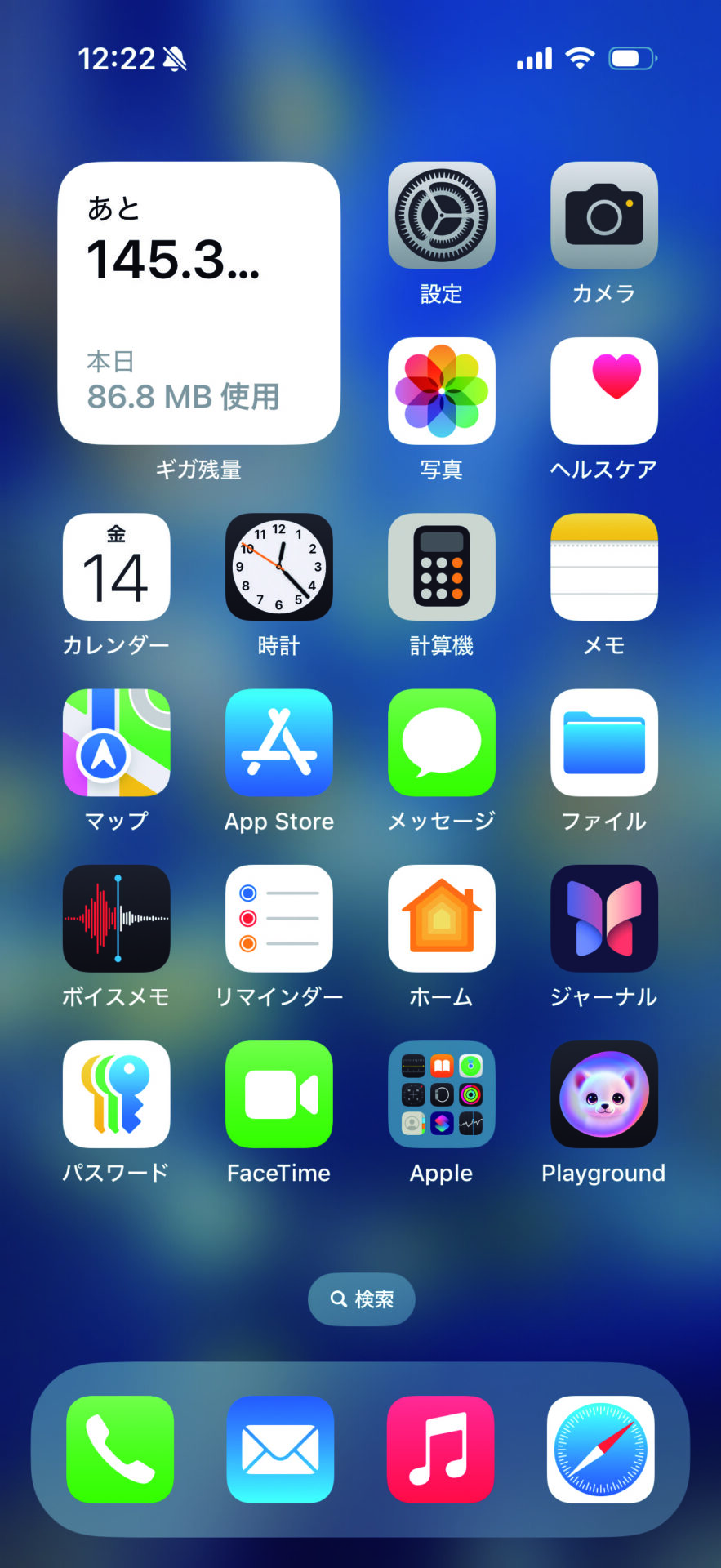The image size is (721, 1568).
Task: Open the 設定 (Settings) app
Action: [x=441, y=216]
